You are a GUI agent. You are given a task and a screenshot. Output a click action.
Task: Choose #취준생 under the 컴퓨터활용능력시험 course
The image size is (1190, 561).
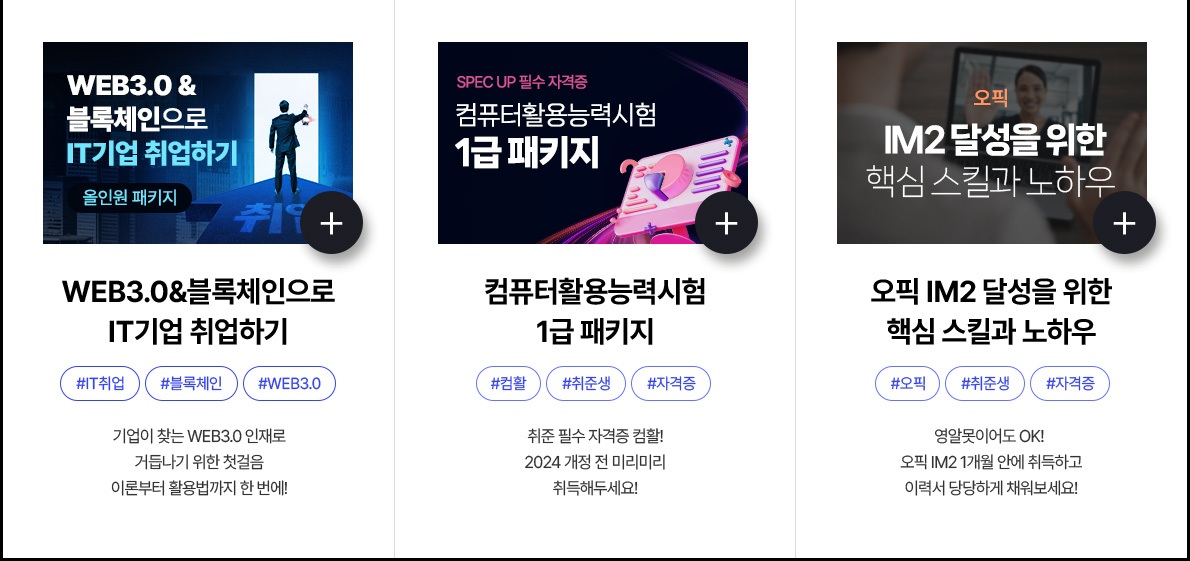click(586, 383)
